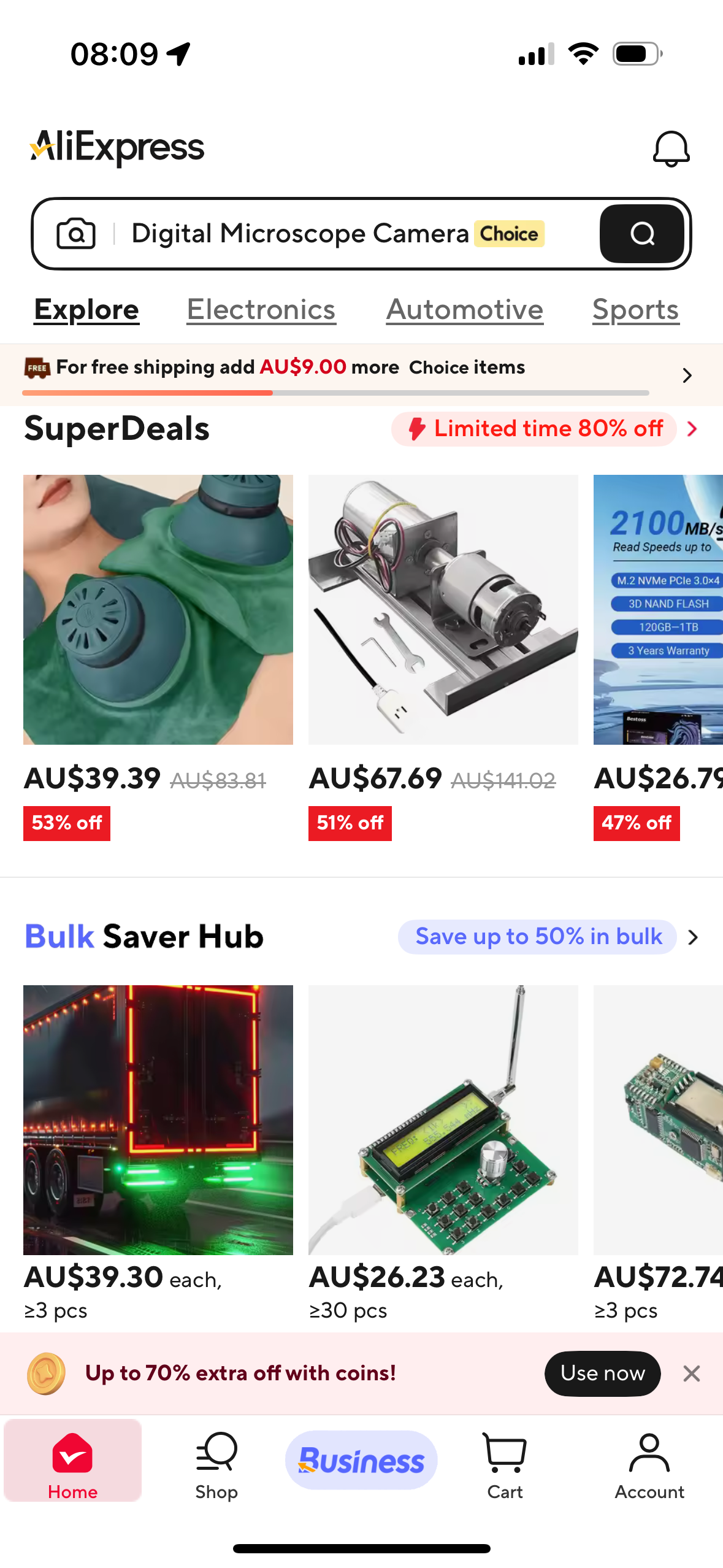The image size is (723, 1568).
Task: Open the truck LED lights bulk item
Action: coord(158,1120)
